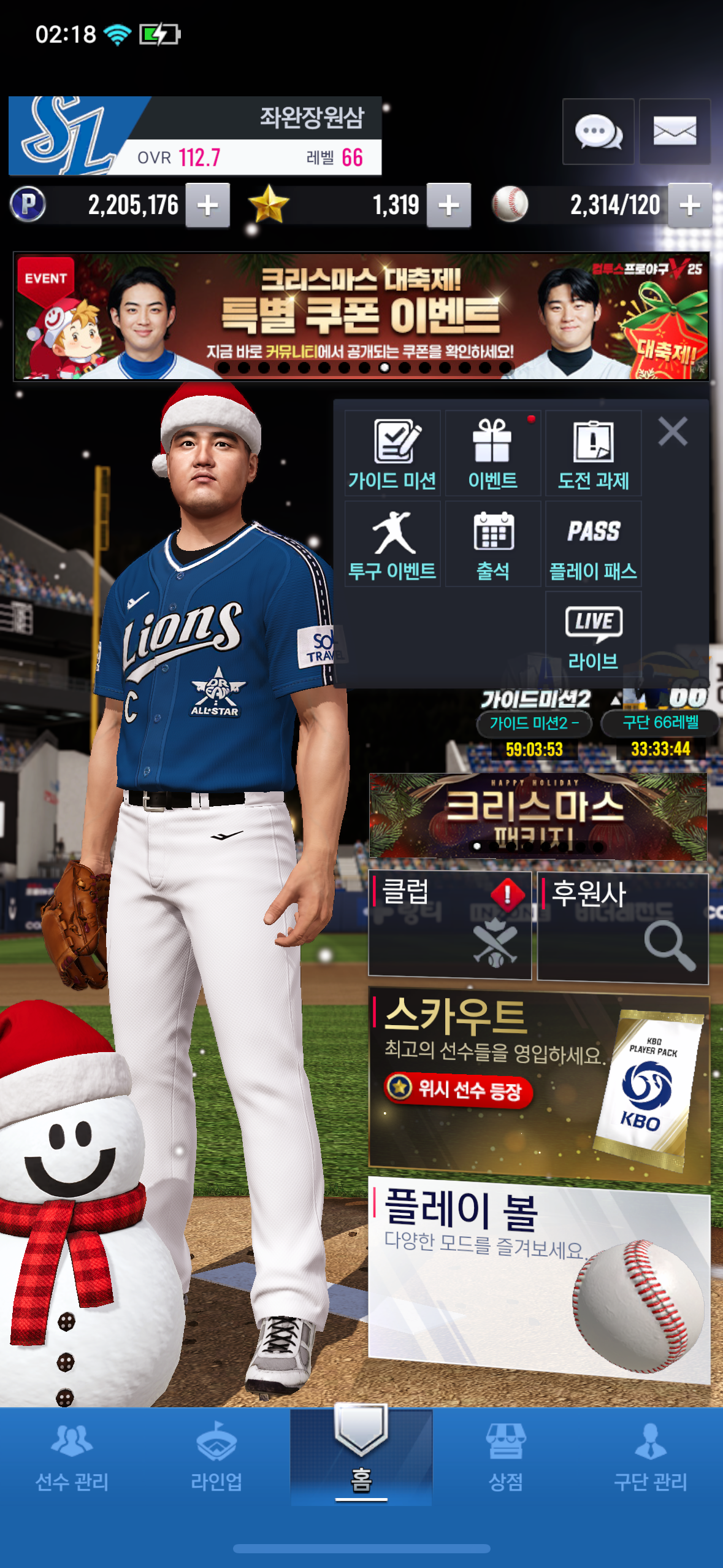Open the mailbox envelope icon

(675, 131)
